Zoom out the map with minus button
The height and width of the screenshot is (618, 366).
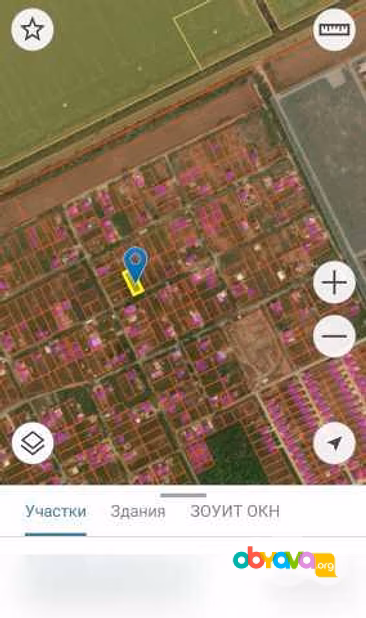click(334, 336)
